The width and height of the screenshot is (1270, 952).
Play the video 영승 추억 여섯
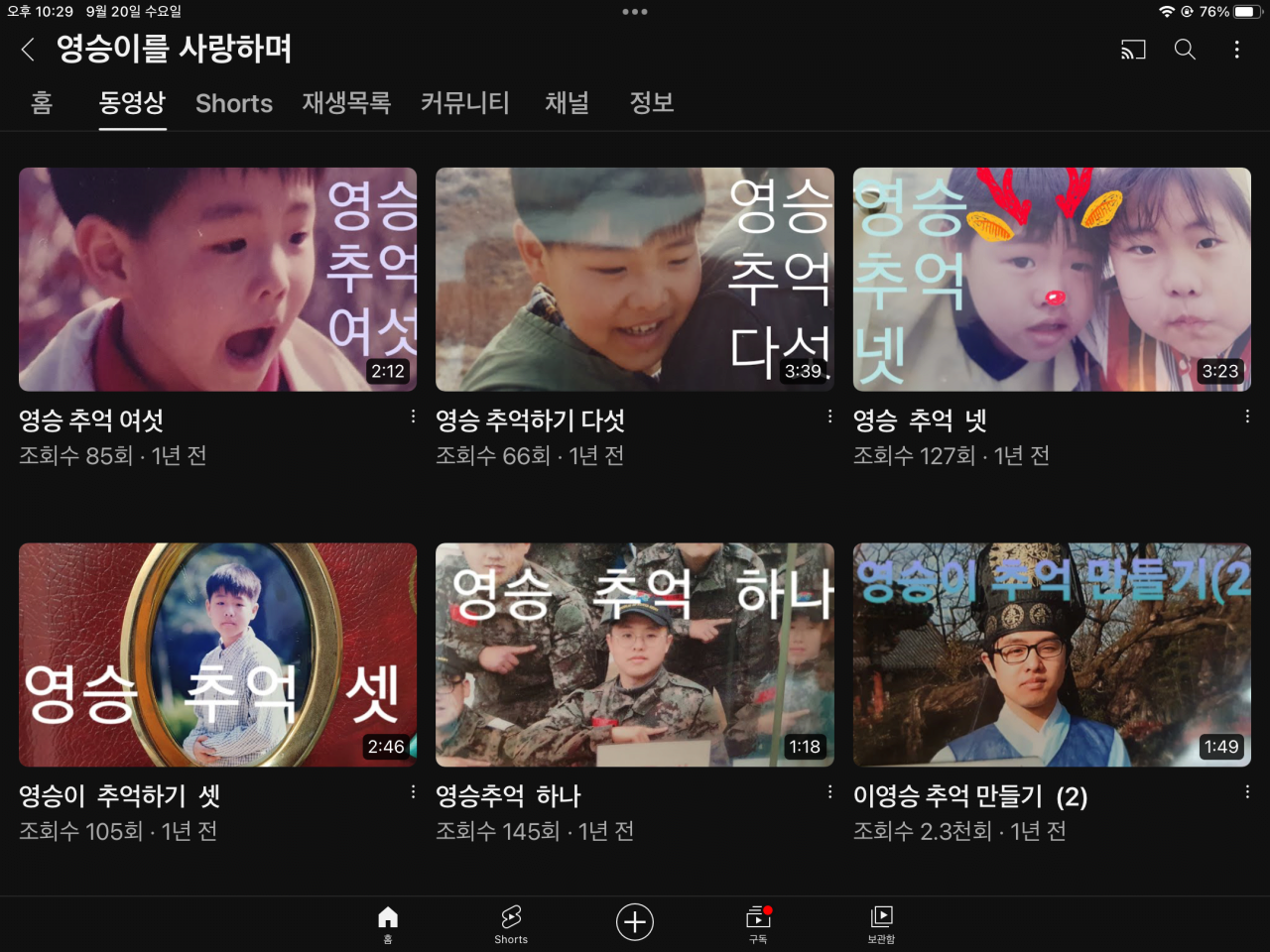[217, 280]
